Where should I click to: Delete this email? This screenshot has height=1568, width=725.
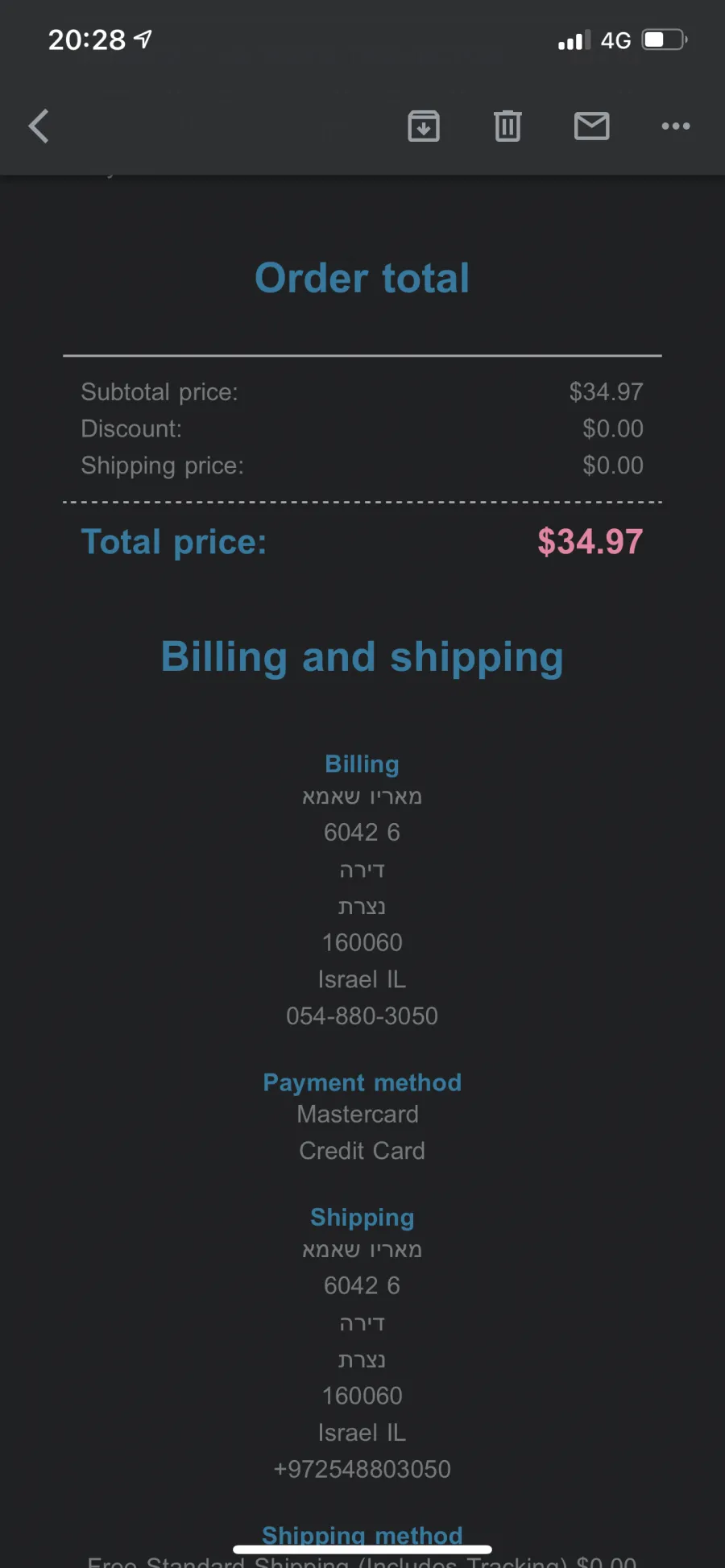tap(507, 126)
